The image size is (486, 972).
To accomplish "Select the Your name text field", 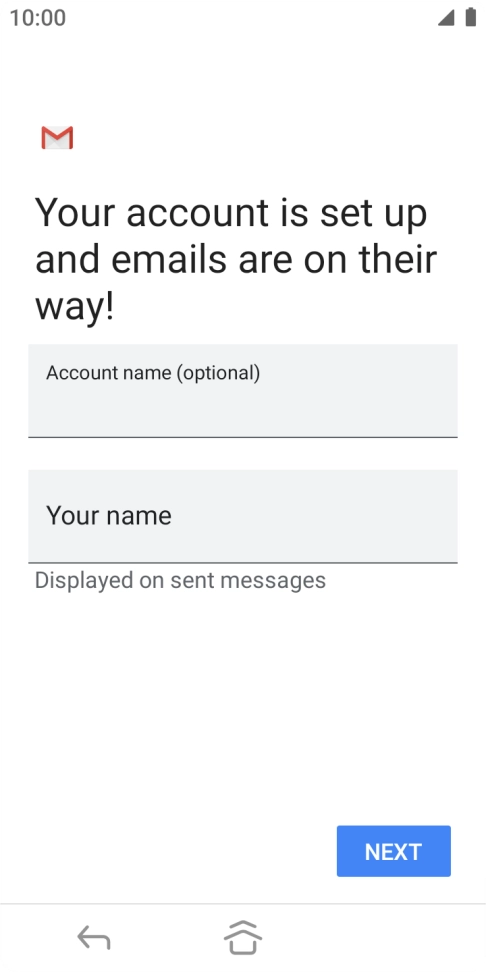I will 243,516.
